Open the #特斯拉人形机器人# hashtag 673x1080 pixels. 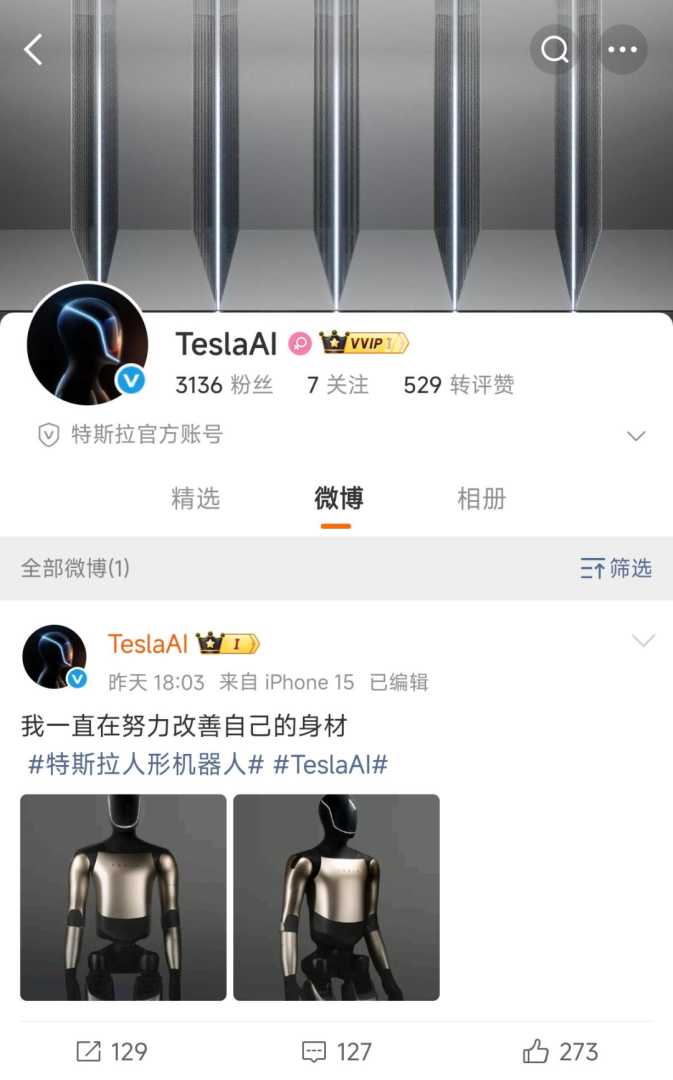coord(146,765)
